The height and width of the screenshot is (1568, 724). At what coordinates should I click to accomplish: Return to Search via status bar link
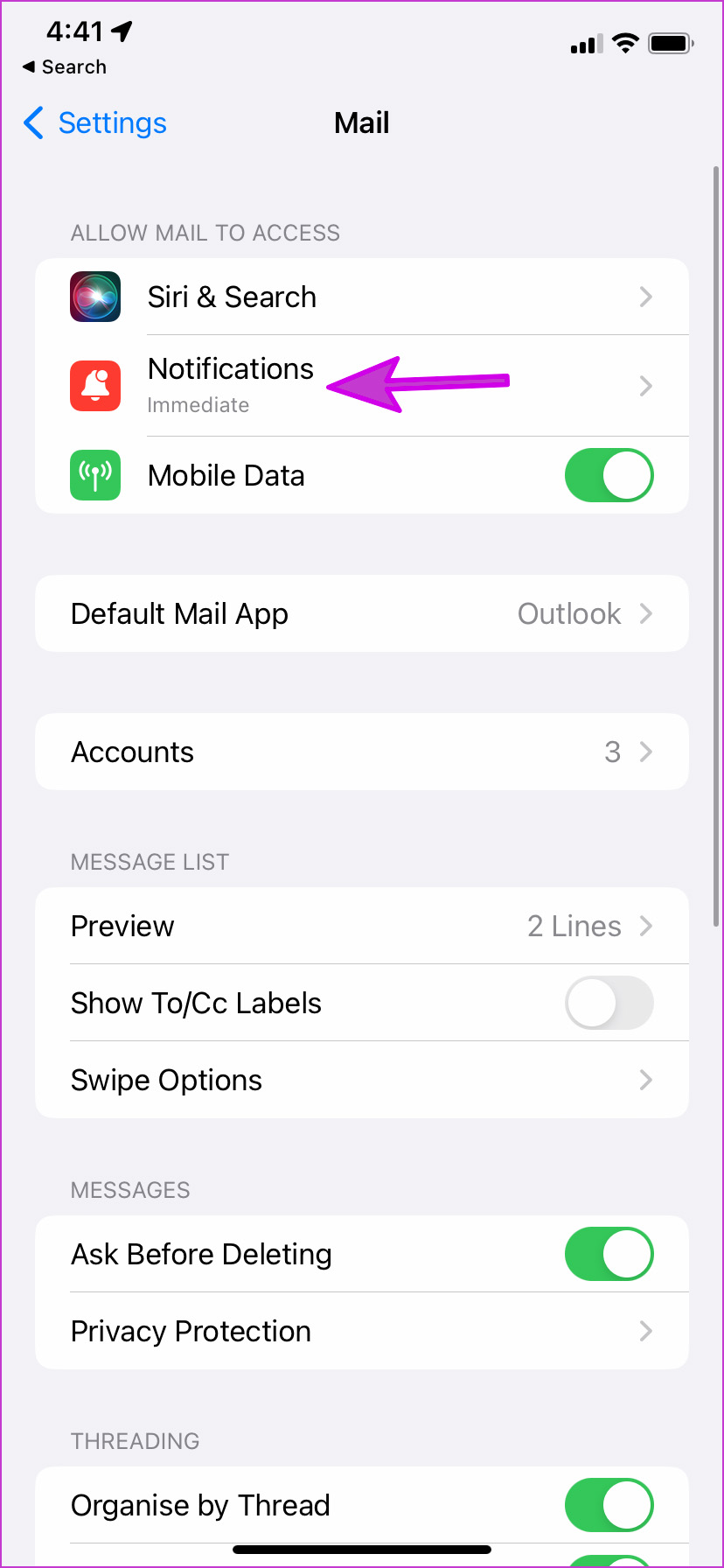click(x=65, y=67)
